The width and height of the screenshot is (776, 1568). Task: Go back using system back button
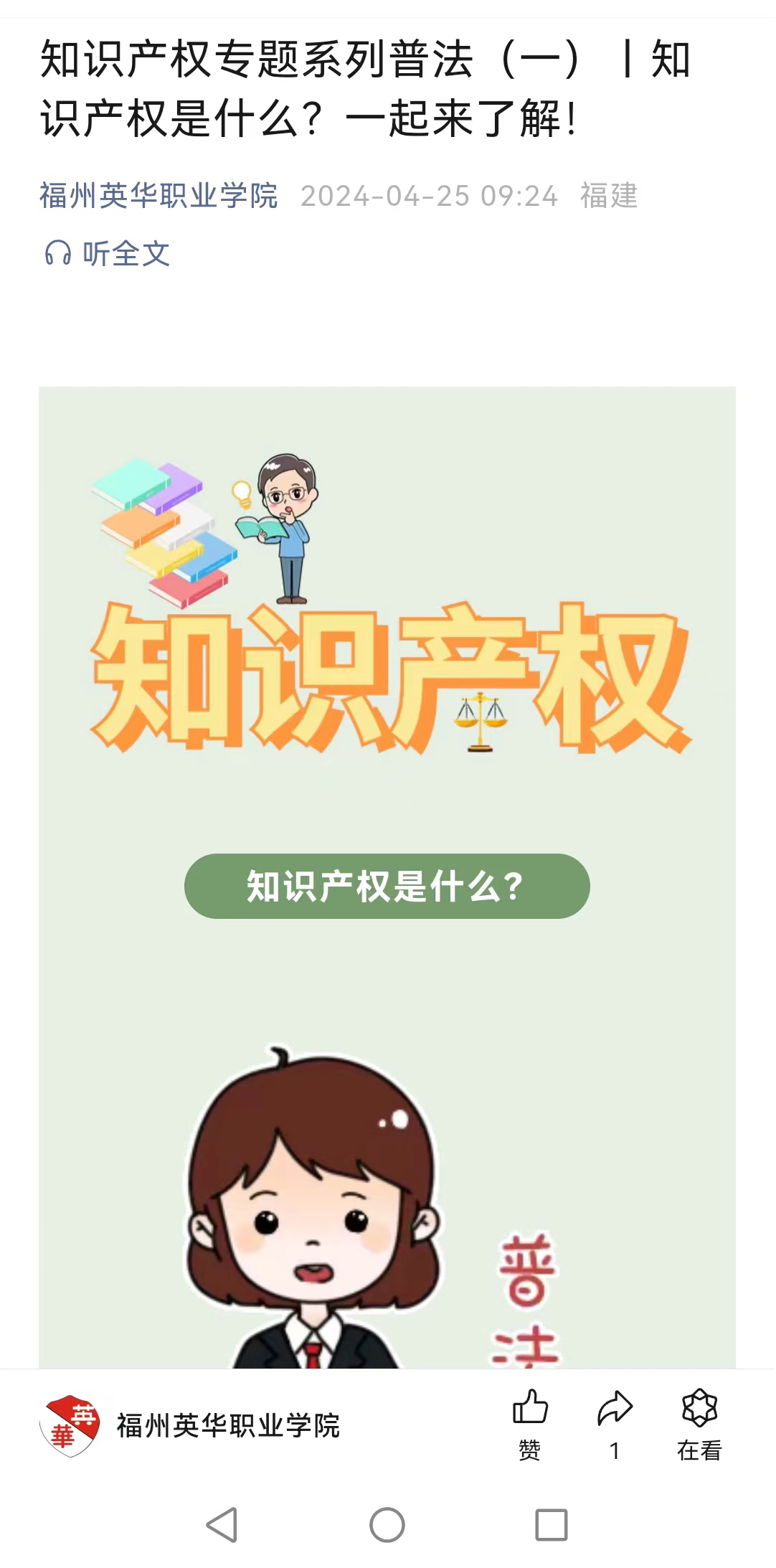222,1524
